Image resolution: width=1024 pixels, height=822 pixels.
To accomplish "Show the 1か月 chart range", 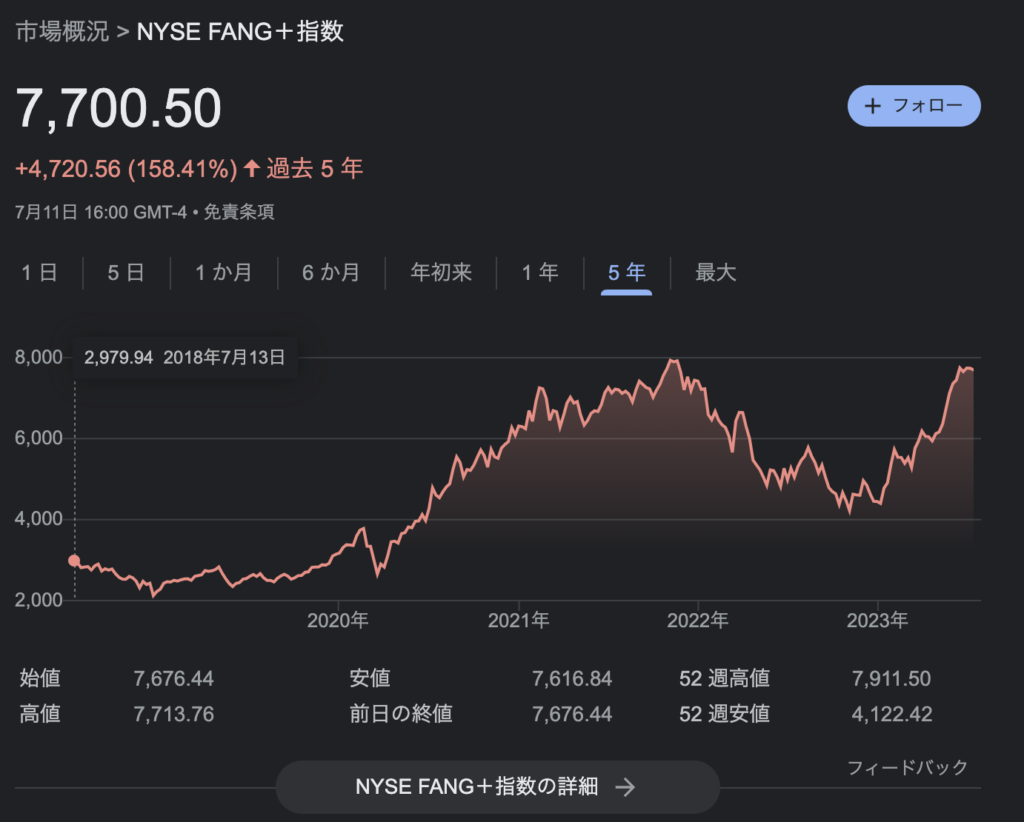I will point(223,272).
